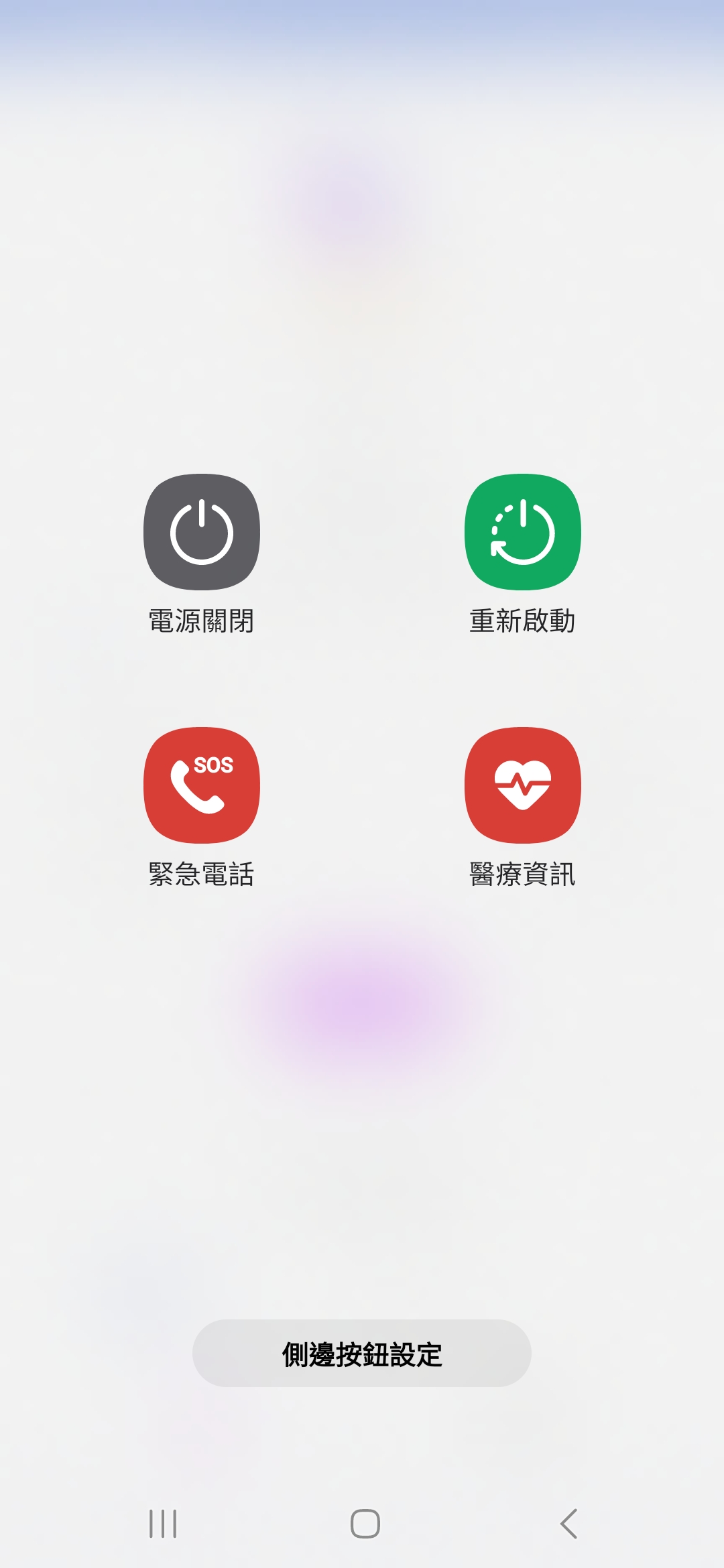Image resolution: width=724 pixels, height=1568 pixels.
Task: Open the 緊急電話 SOS call
Action: pyautogui.click(x=201, y=785)
